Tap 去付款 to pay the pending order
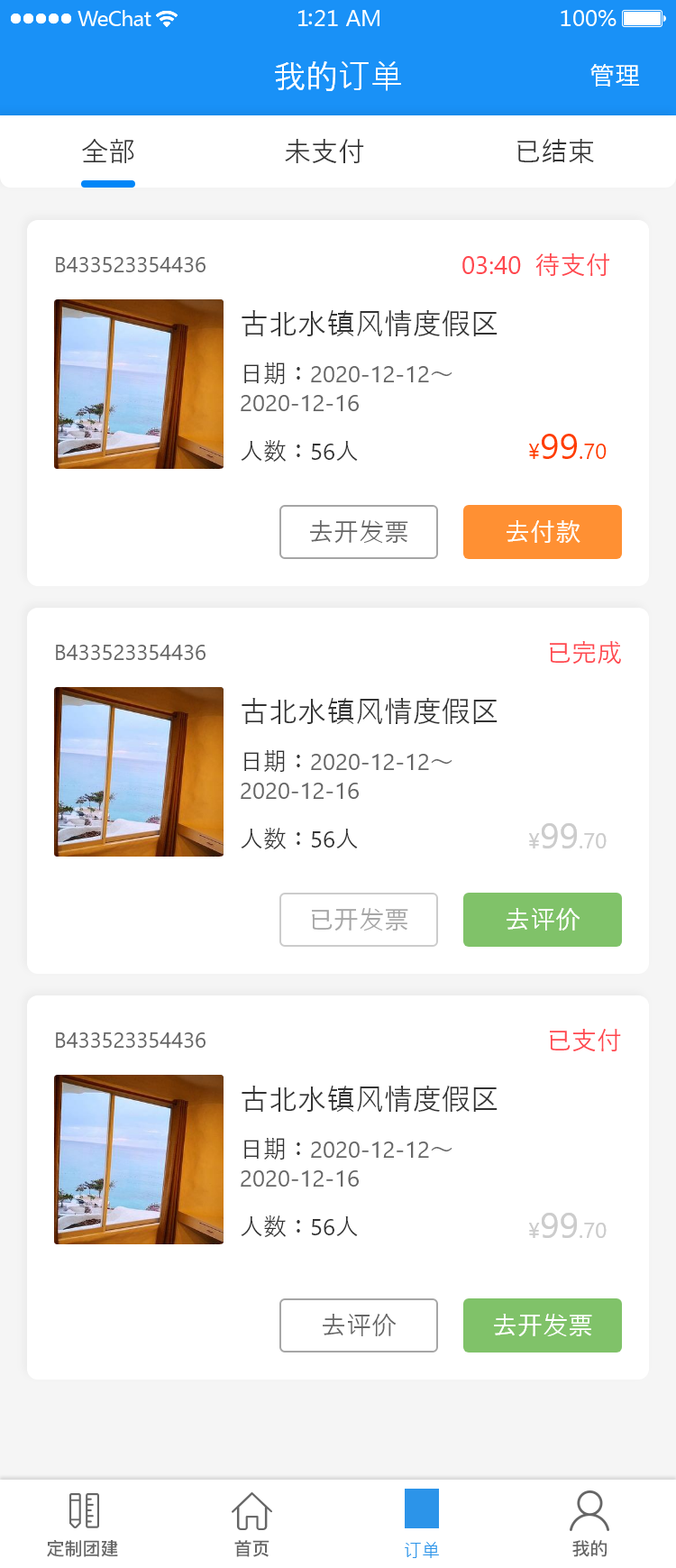This screenshot has height=1568, width=676. tap(543, 532)
